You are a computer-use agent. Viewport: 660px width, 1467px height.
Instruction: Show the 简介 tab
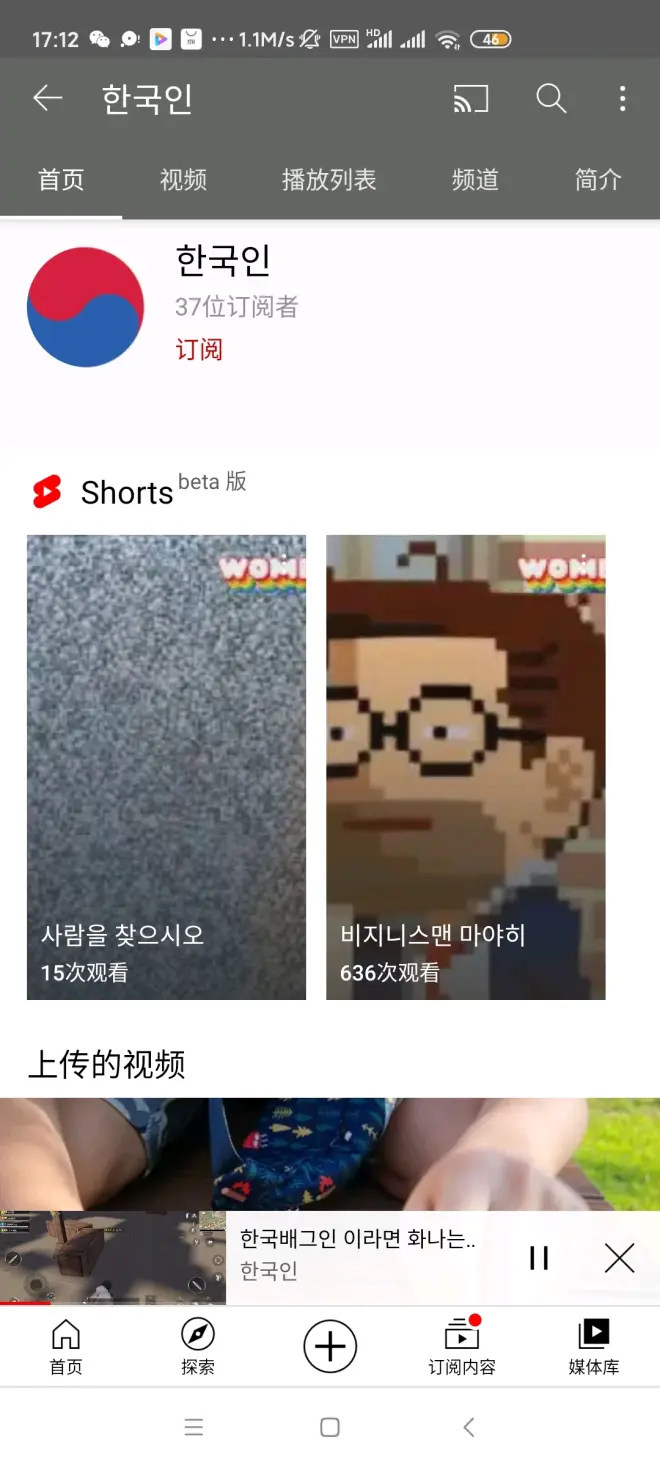tap(597, 180)
